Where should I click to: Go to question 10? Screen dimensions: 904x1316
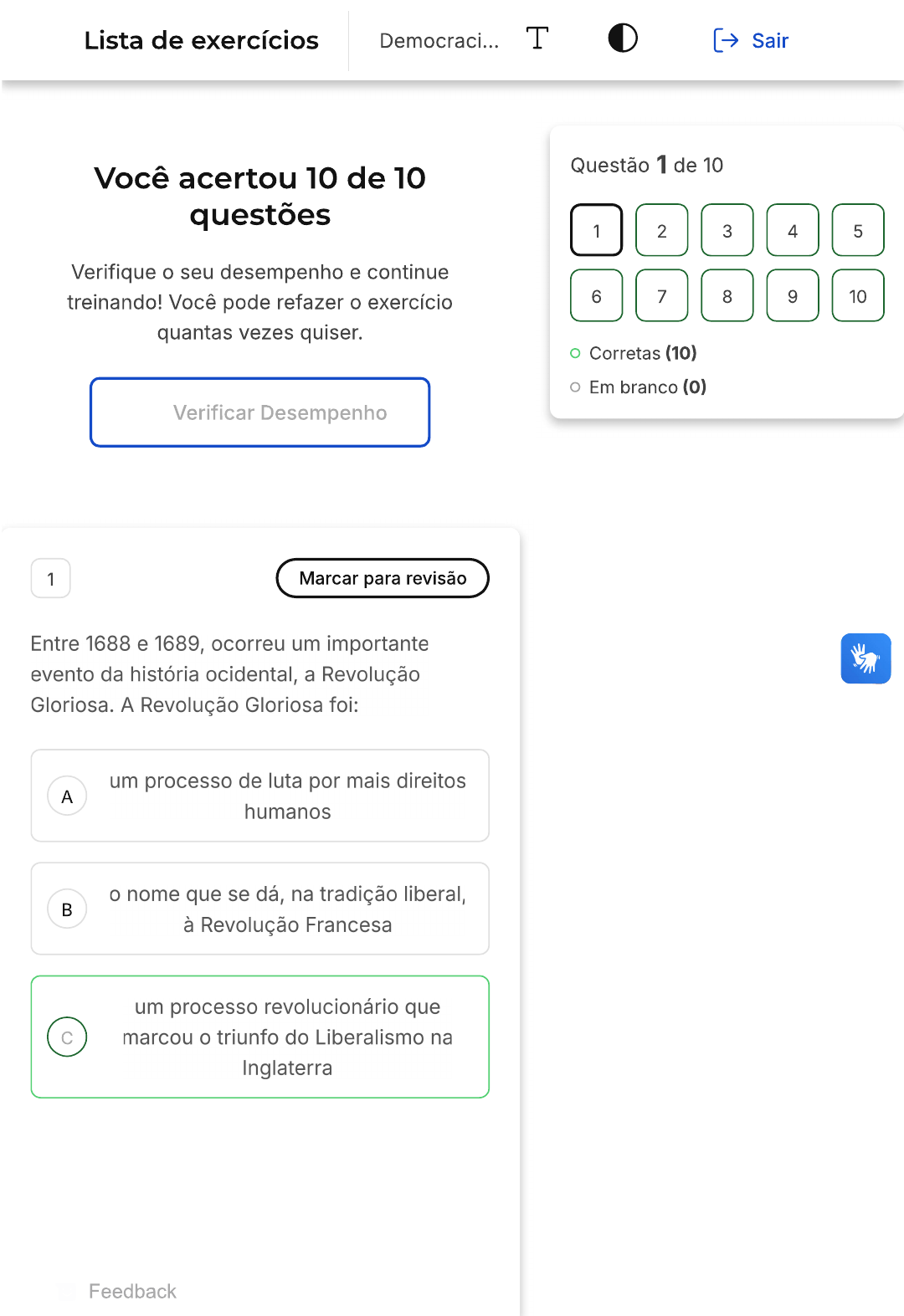[857, 295]
